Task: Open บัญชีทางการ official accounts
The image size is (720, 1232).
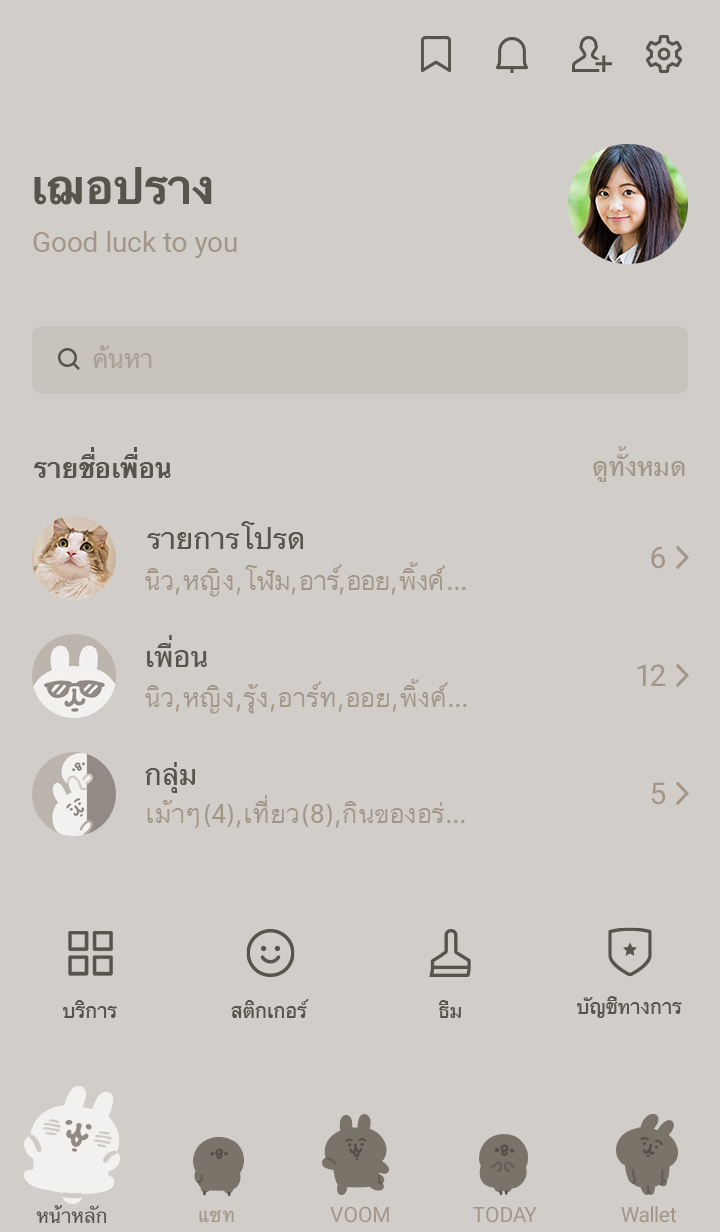Action: (x=629, y=972)
